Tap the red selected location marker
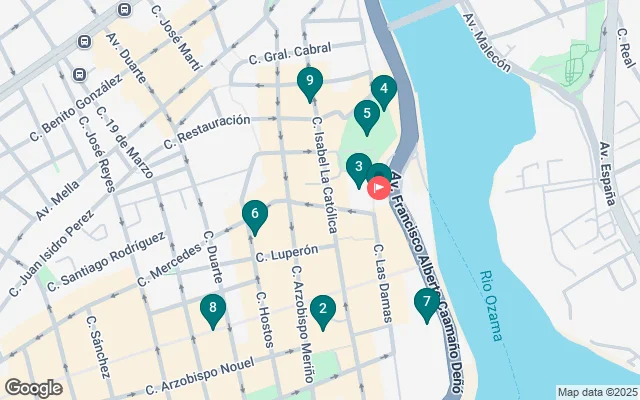The height and width of the screenshot is (400, 640). click(380, 187)
